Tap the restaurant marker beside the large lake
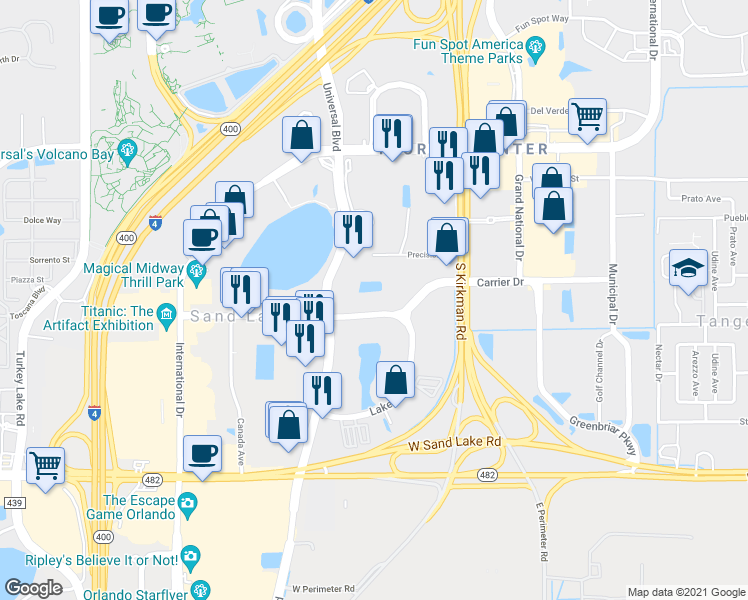Image resolution: width=748 pixels, height=600 pixels. (353, 230)
